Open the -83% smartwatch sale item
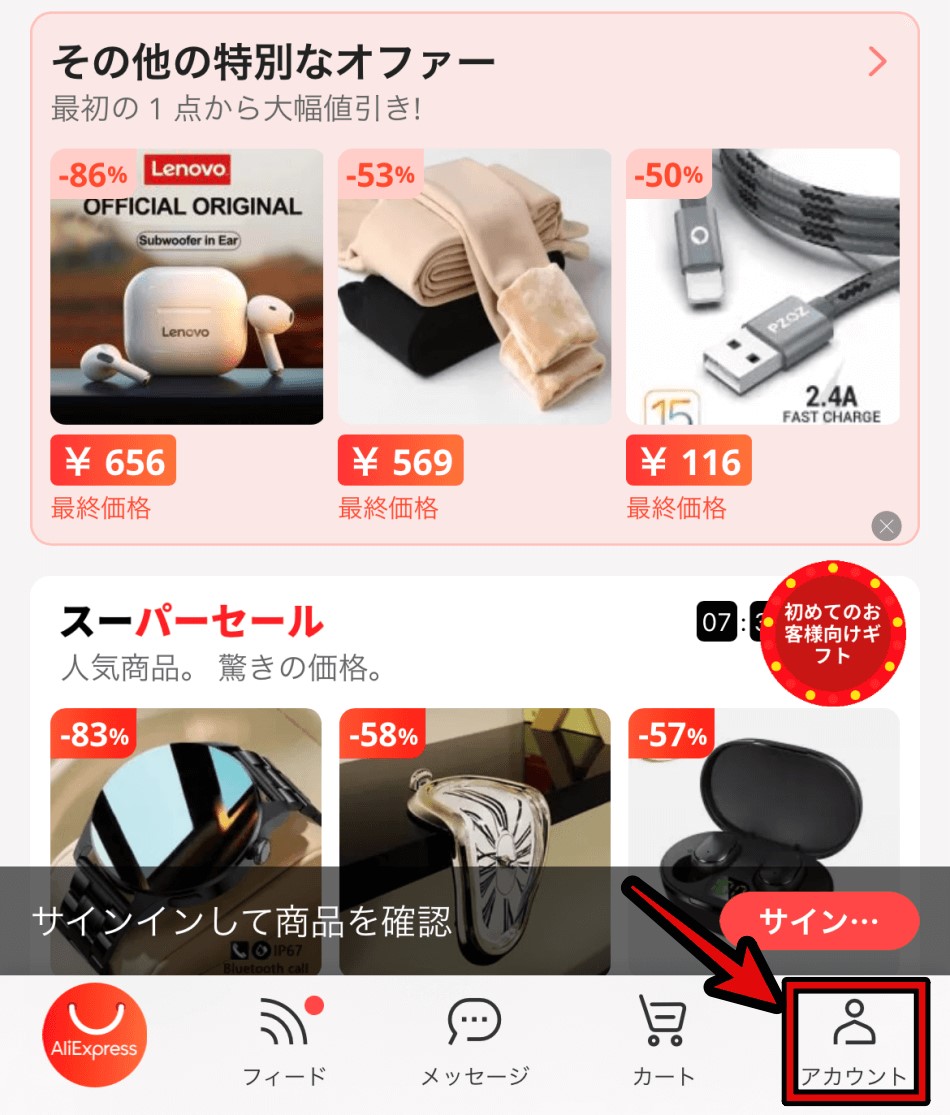Screen dimensions: 950x1115 [x=186, y=800]
